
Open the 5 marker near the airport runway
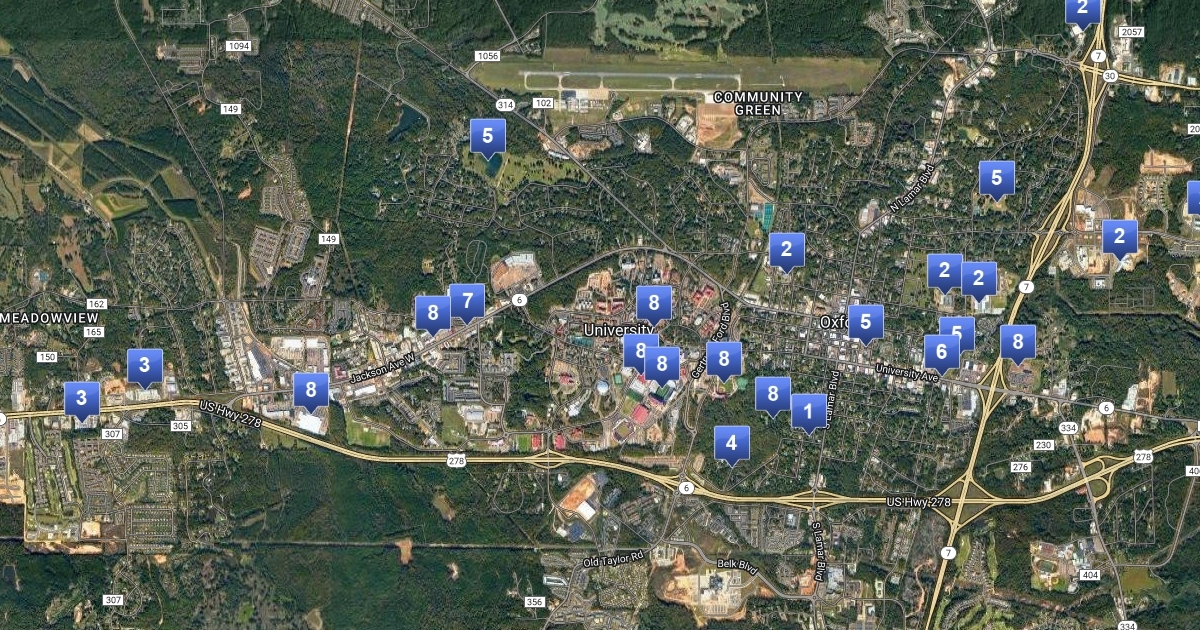[x=488, y=135]
